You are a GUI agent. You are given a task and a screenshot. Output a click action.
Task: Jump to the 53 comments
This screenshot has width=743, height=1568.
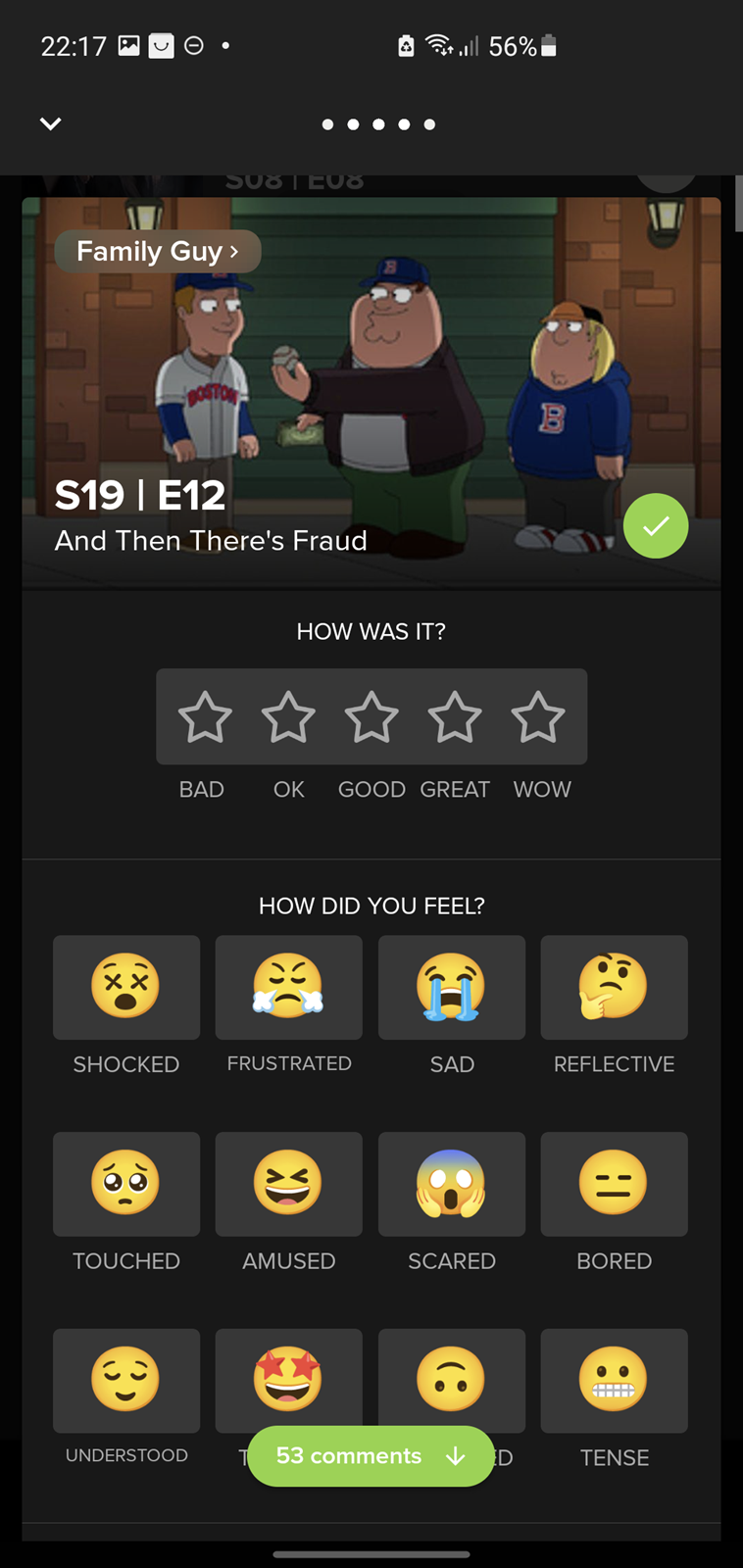pos(371,1456)
